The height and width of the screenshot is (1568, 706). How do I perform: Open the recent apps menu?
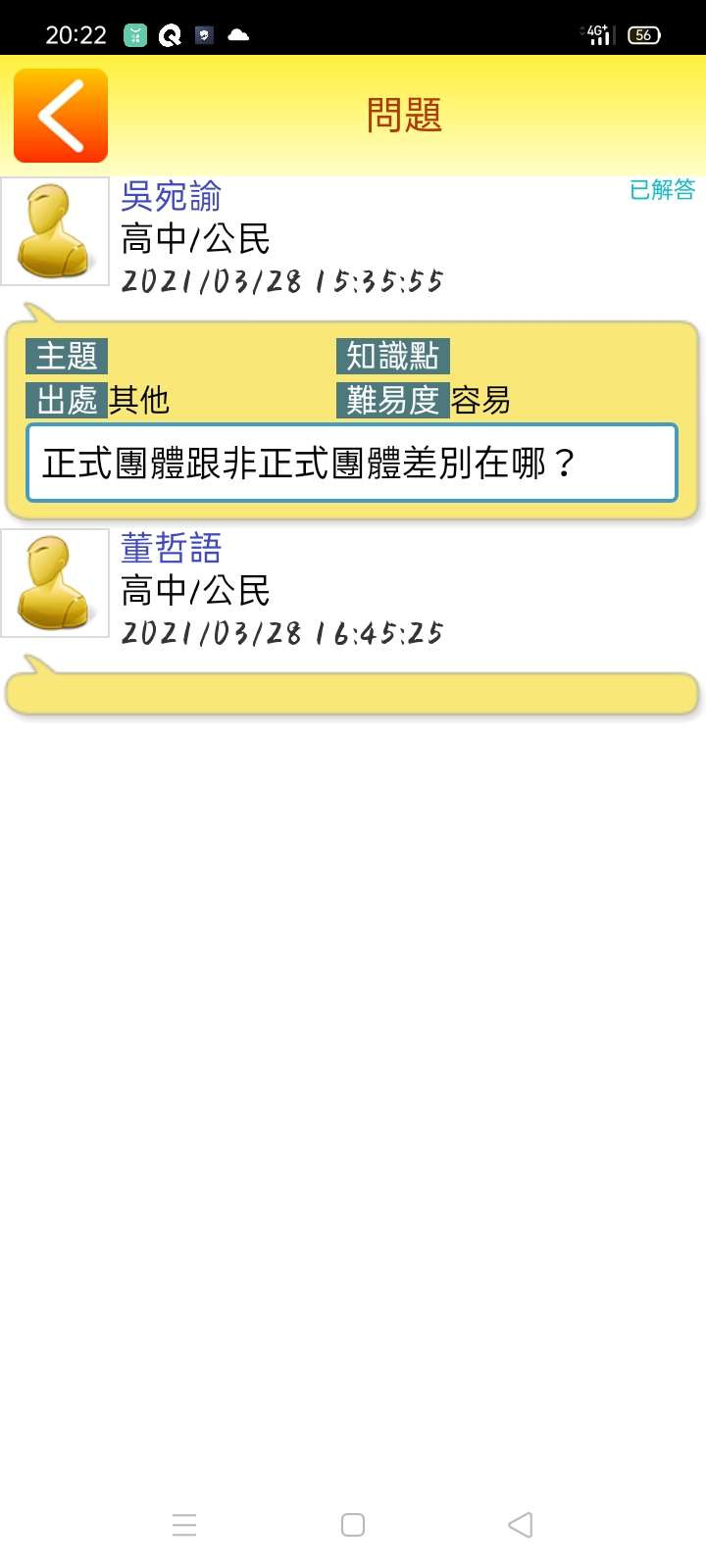[184, 1525]
